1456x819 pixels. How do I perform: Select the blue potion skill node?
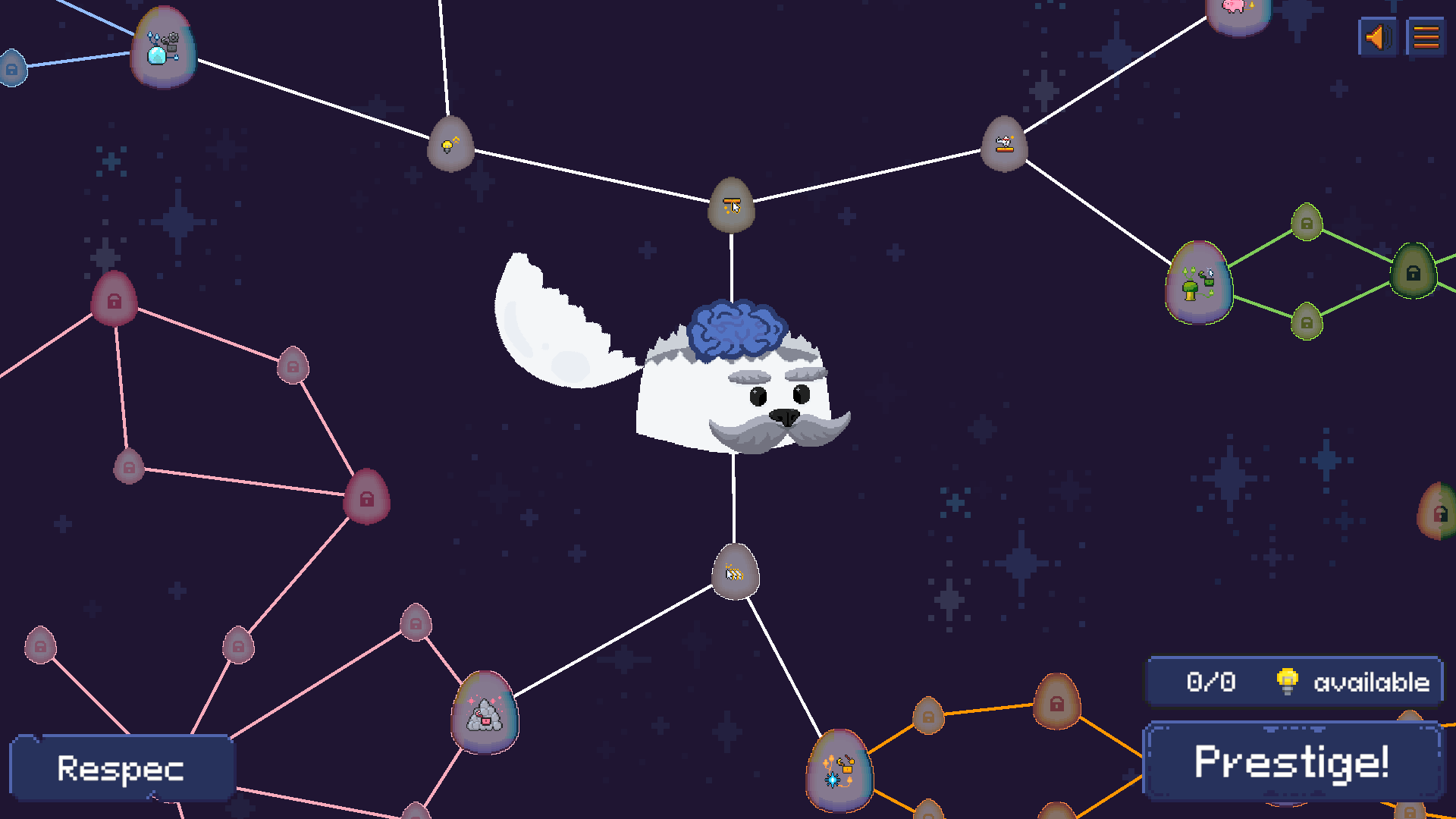(x=163, y=48)
